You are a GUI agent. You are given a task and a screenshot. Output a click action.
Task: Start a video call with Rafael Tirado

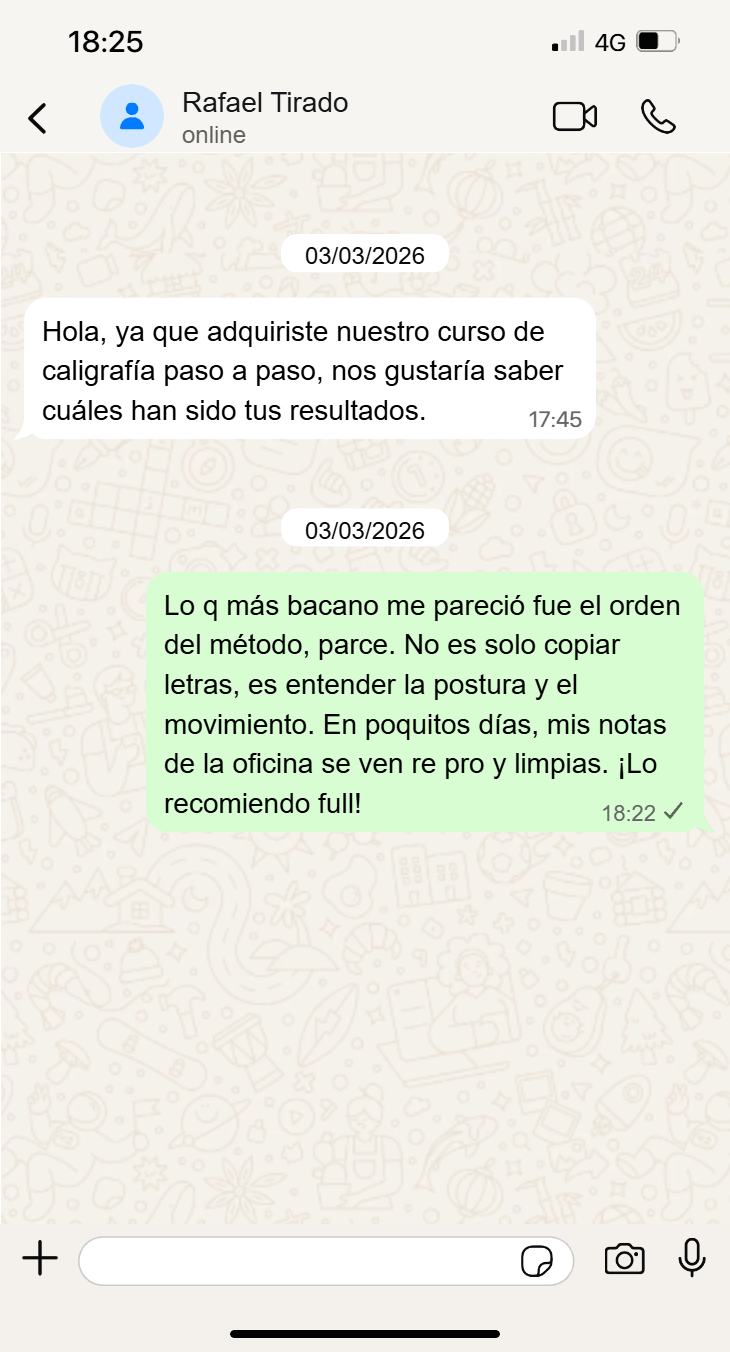click(x=575, y=117)
